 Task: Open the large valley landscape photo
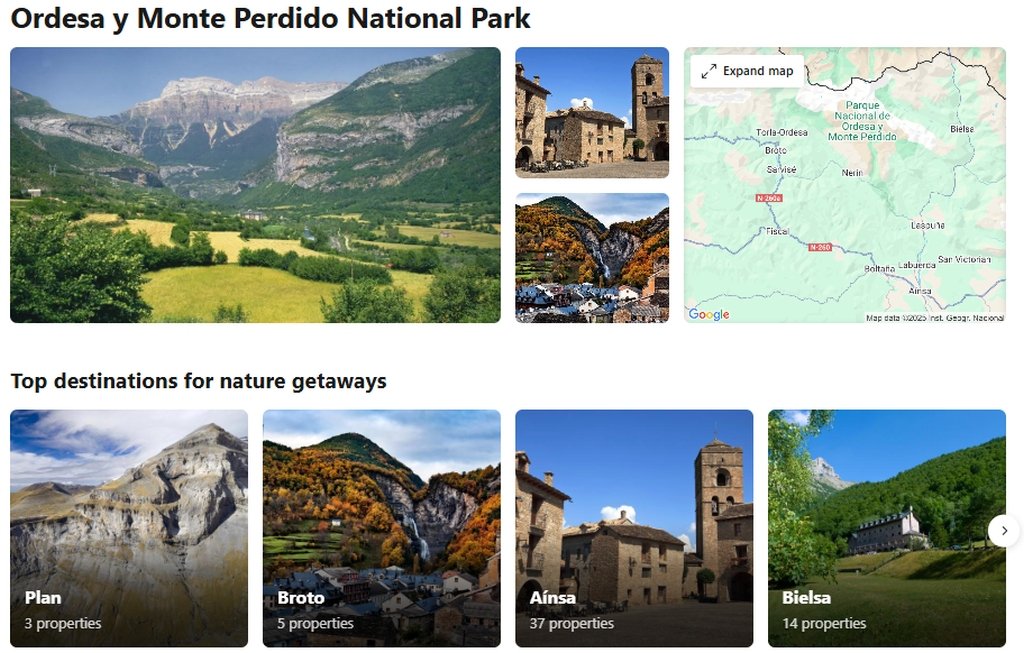[255, 185]
